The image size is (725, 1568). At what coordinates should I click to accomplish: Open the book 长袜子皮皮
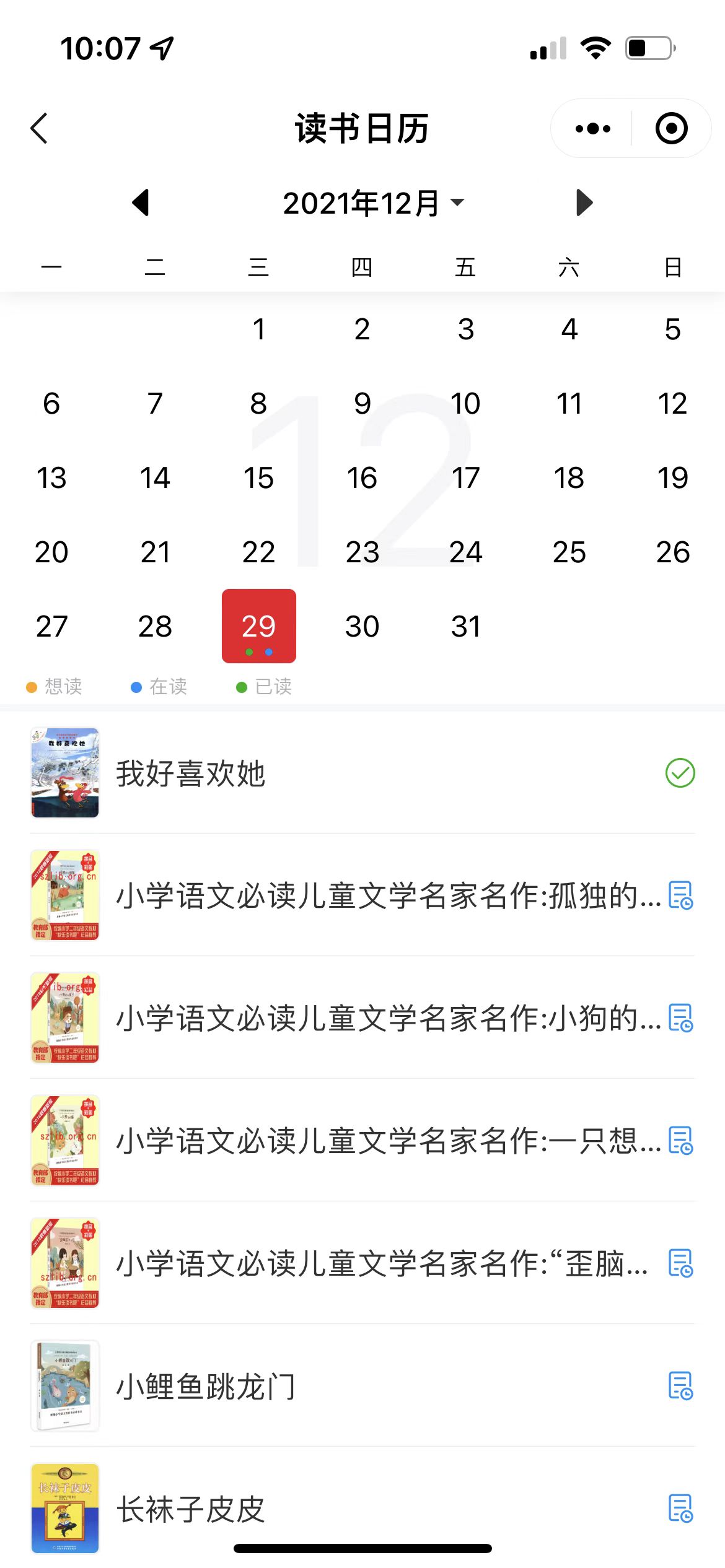[x=362, y=1509]
